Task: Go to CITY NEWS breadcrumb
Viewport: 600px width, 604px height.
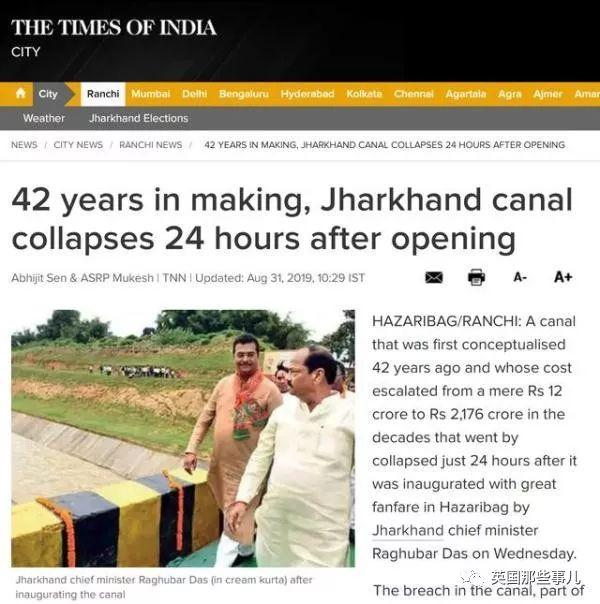Action: tap(78, 145)
